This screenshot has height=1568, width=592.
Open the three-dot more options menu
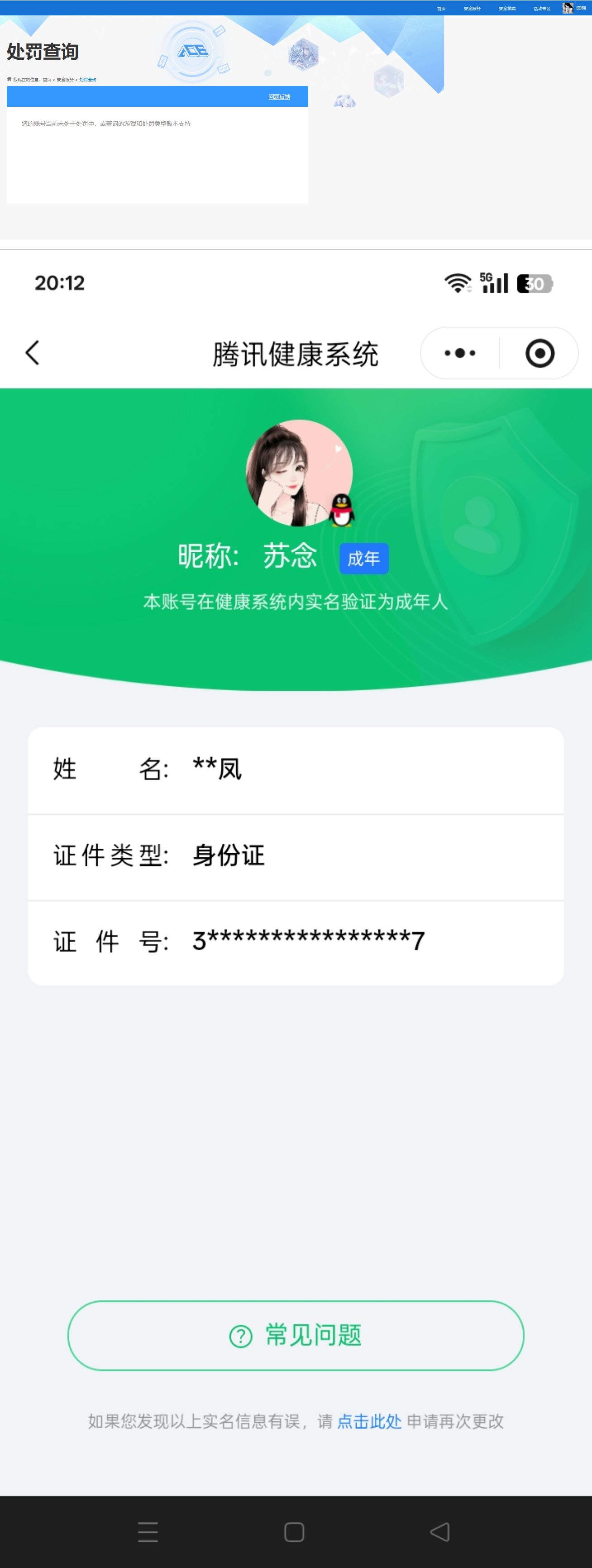[458, 353]
